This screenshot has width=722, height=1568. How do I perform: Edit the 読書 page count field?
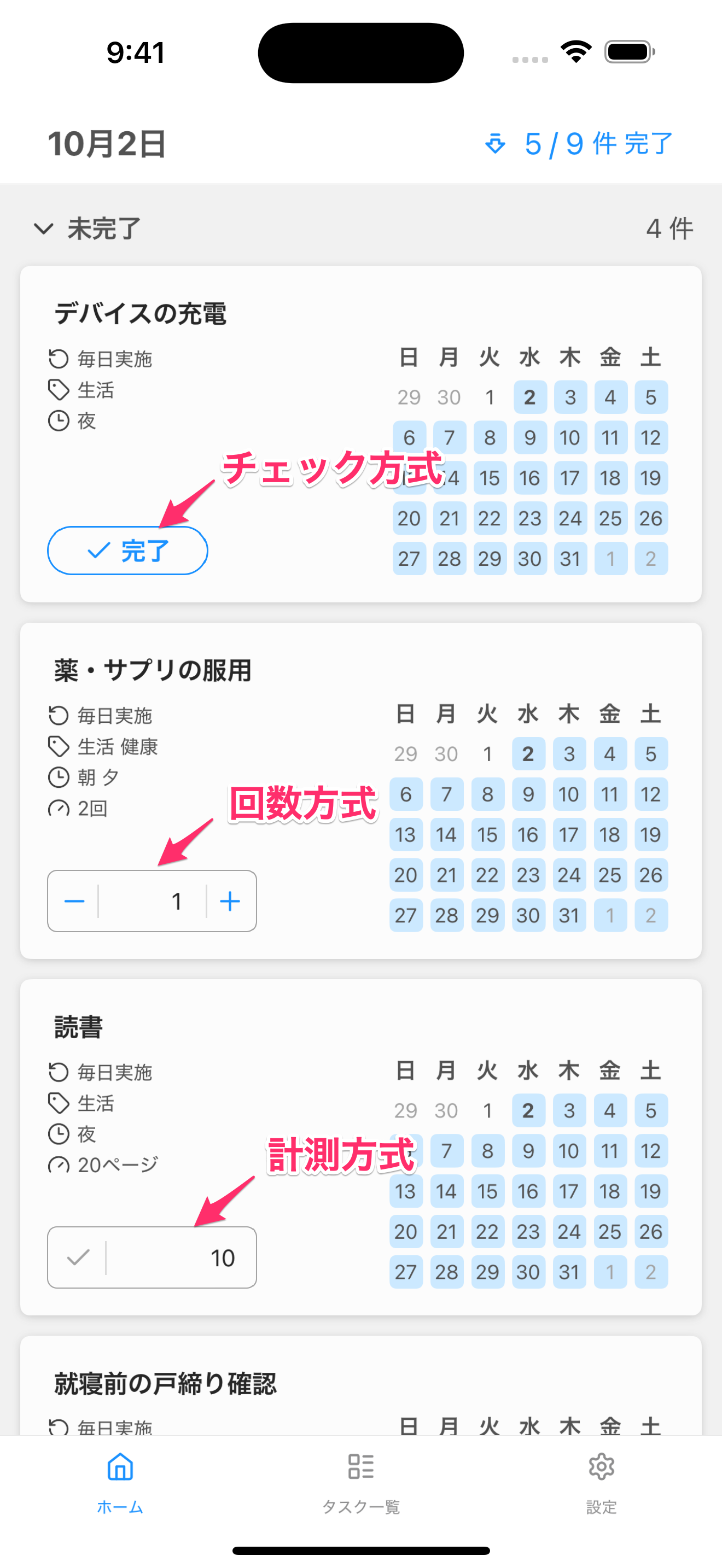pyautogui.click(x=183, y=1257)
